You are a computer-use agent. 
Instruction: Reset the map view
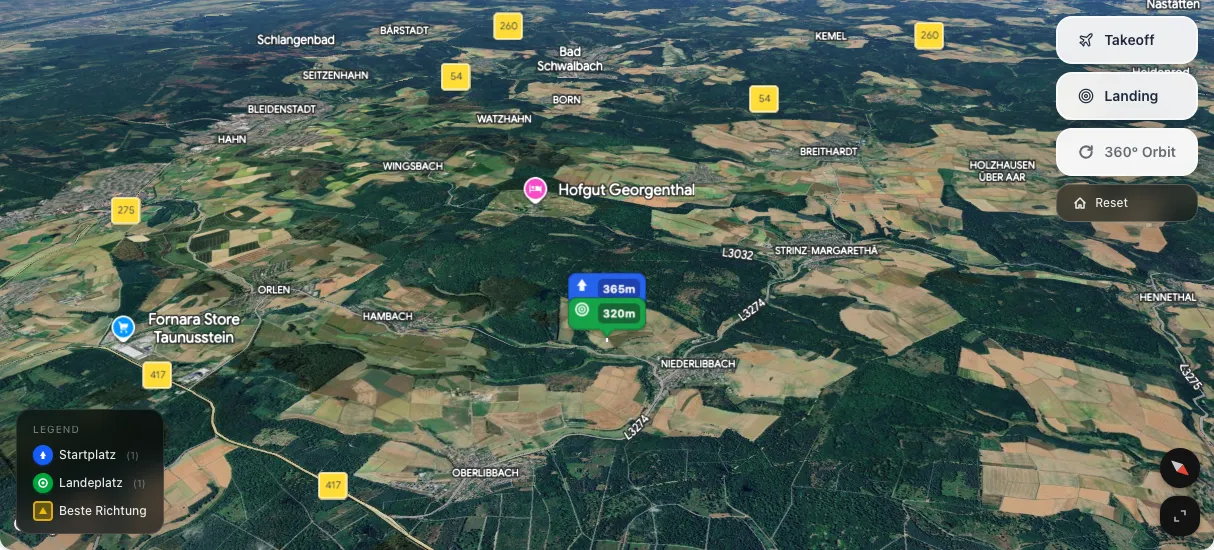[x=1126, y=203]
